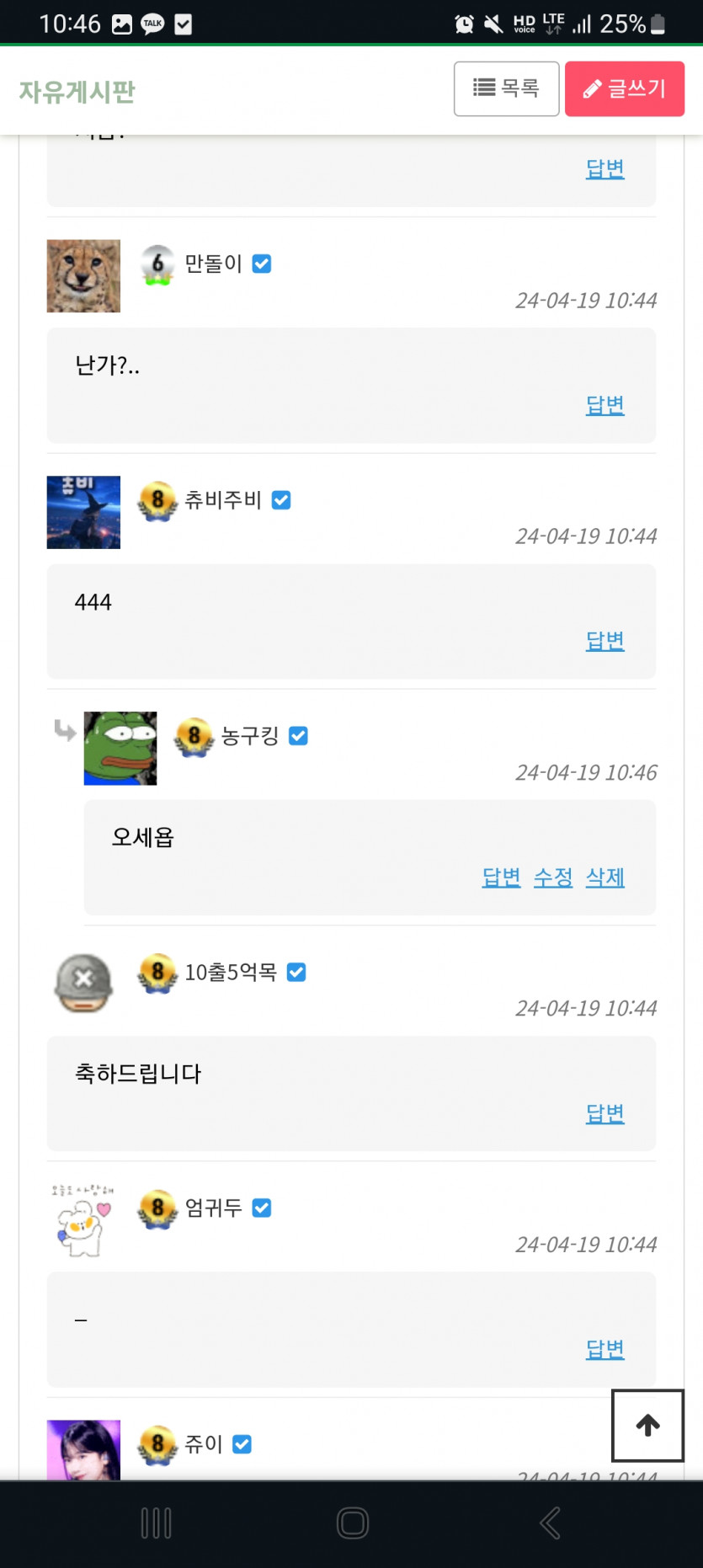Reply to 농구킹's comment '오세욥'
The width and height of the screenshot is (703, 1568).
(x=501, y=877)
